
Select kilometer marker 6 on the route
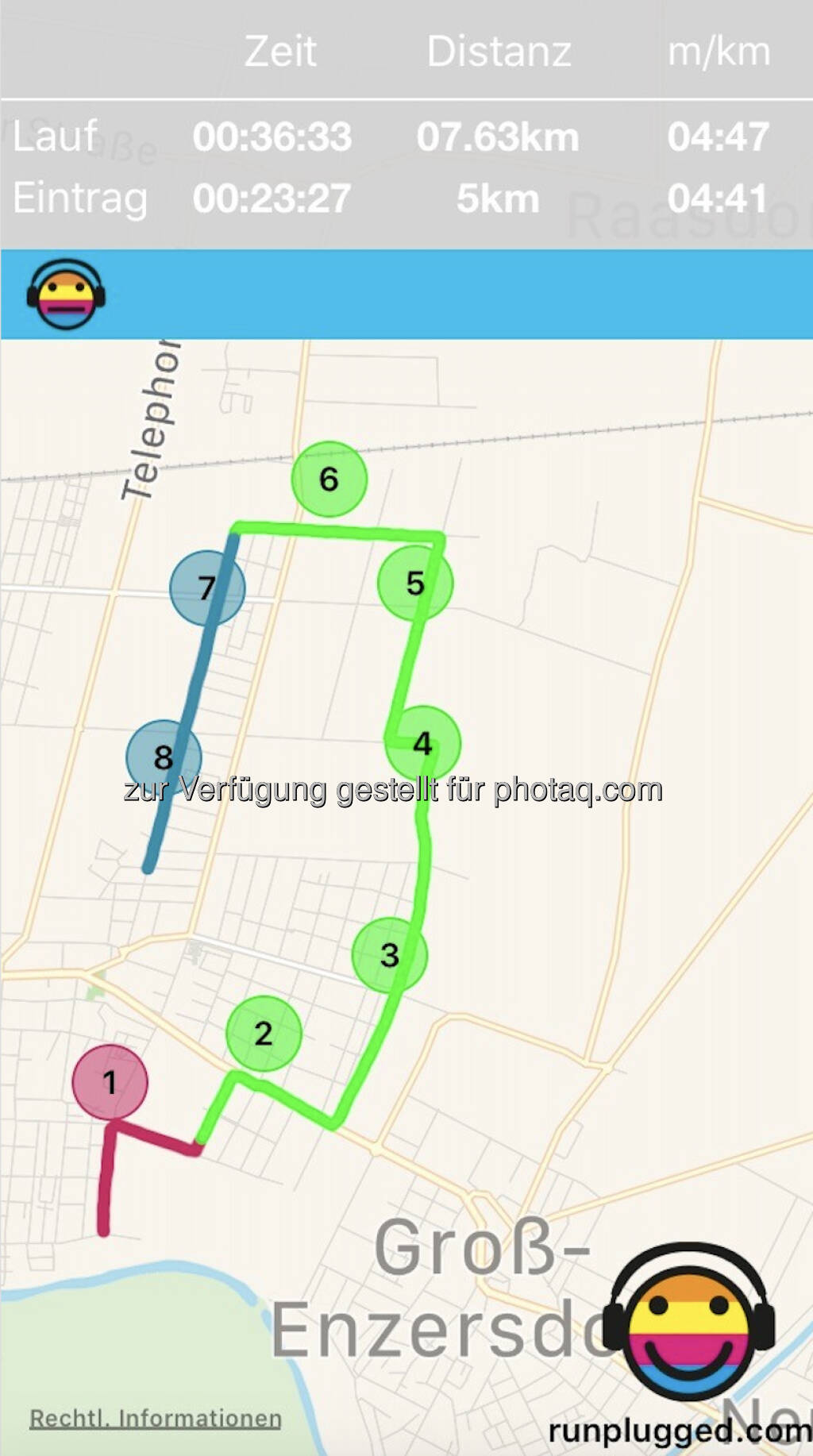coord(329,479)
